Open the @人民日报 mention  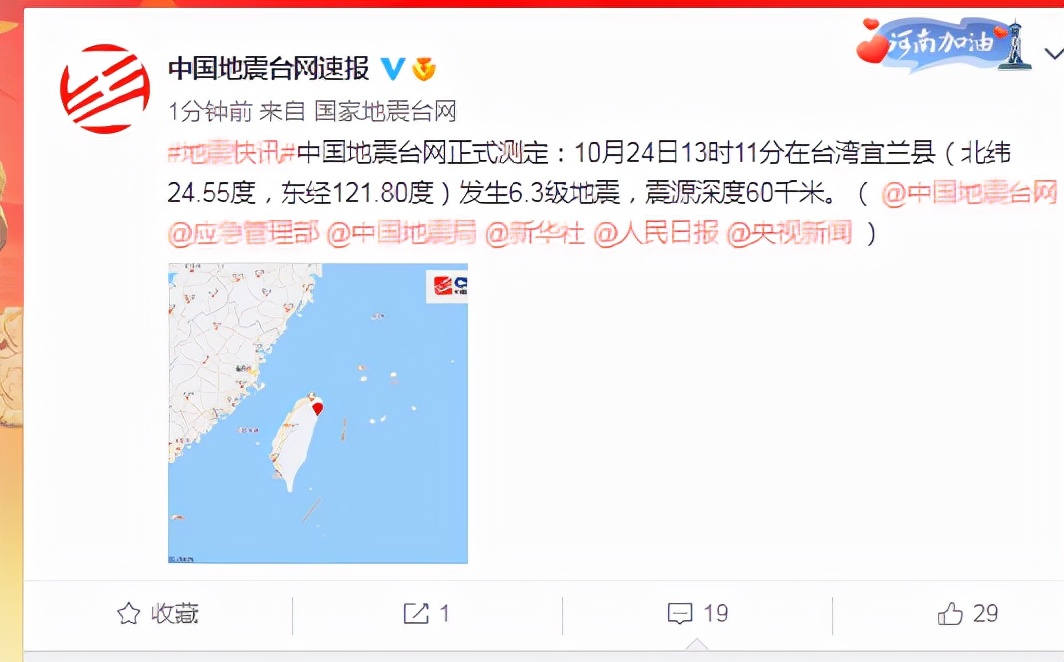[x=656, y=234]
